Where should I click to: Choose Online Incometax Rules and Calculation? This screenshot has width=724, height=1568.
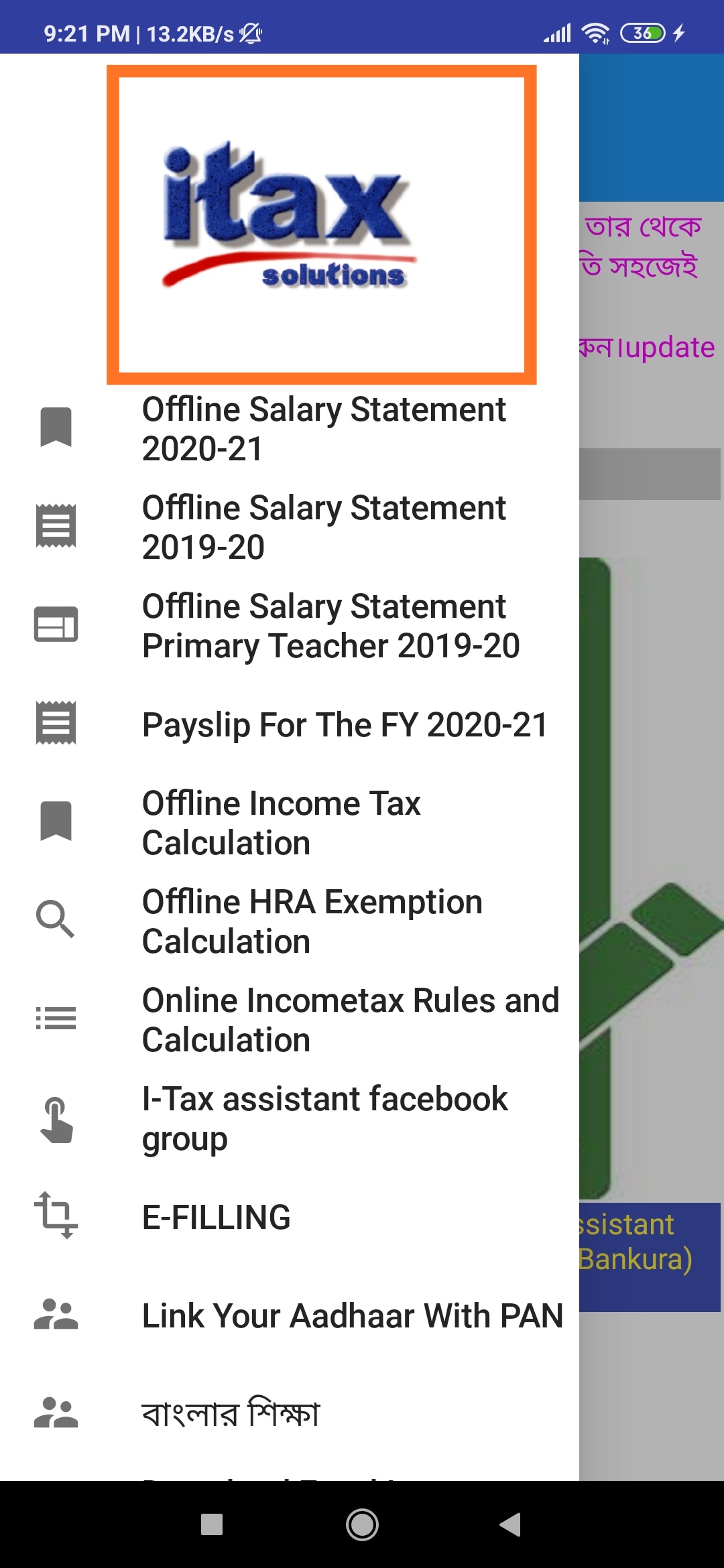pos(350,1020)
